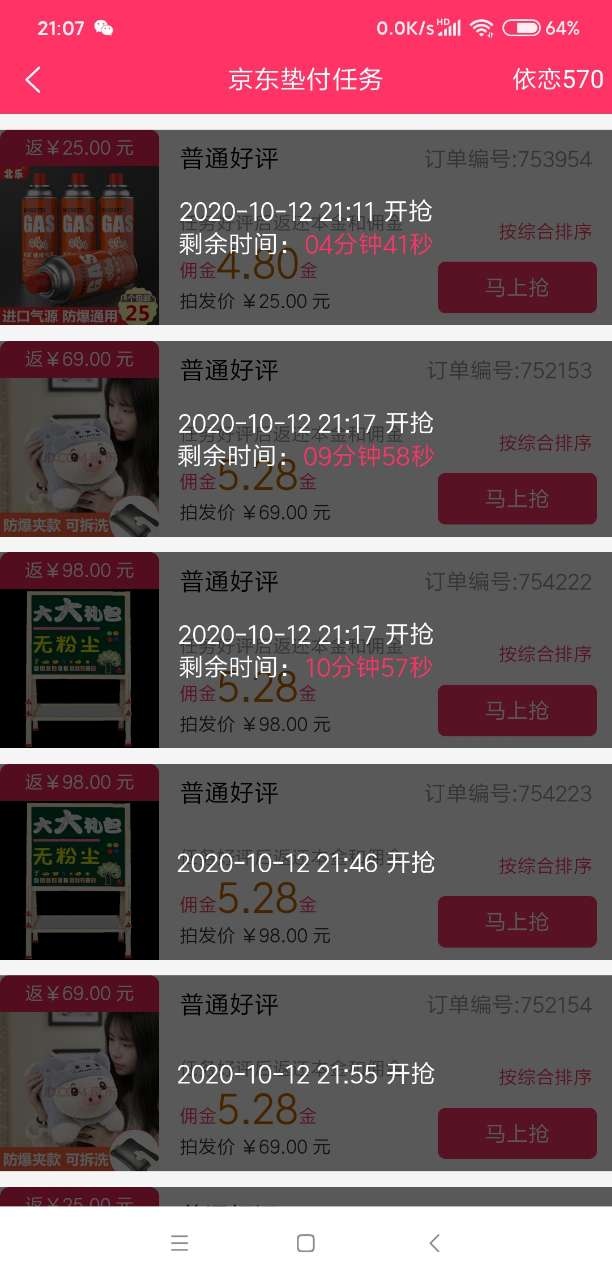The height and width of the screenshot is (1280, 612).
Task: Grab order 752154 with 马上抢
Action: point(517,1133)
